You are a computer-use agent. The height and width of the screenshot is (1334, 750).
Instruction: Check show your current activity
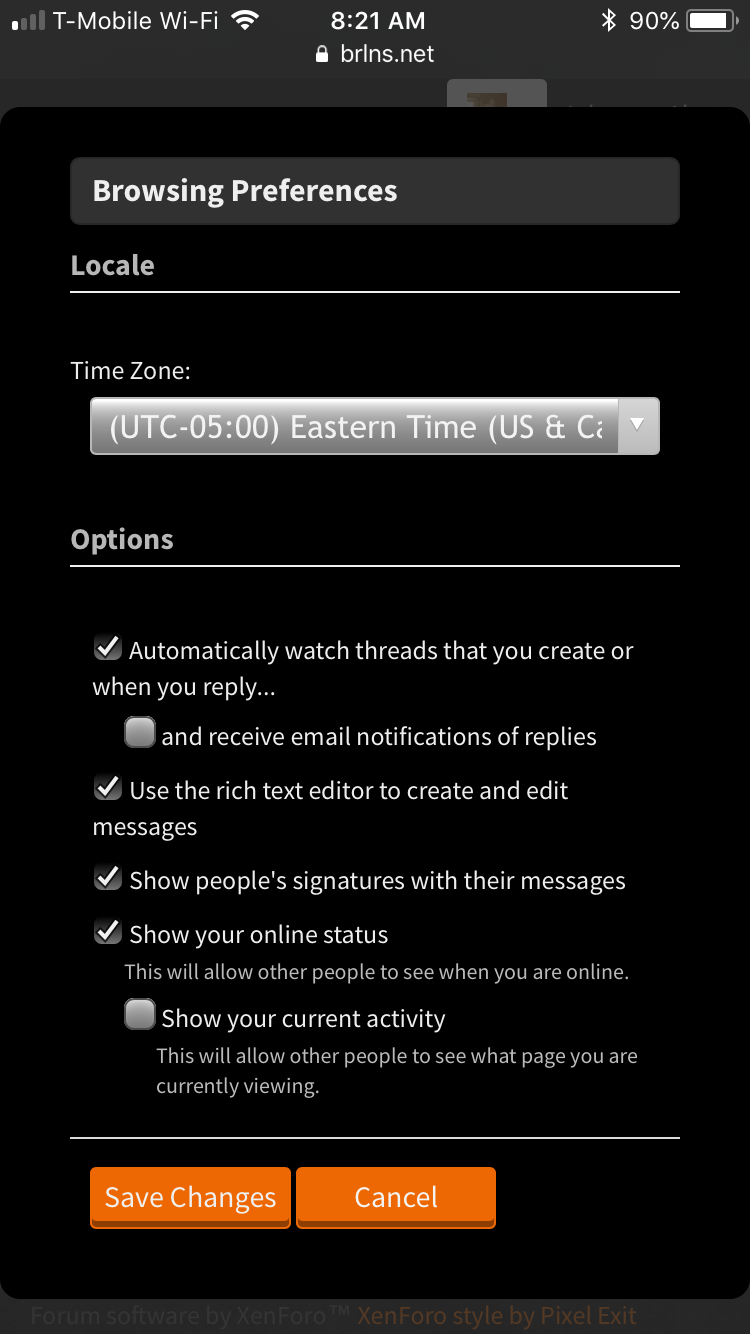click(x=140, y=1015)
